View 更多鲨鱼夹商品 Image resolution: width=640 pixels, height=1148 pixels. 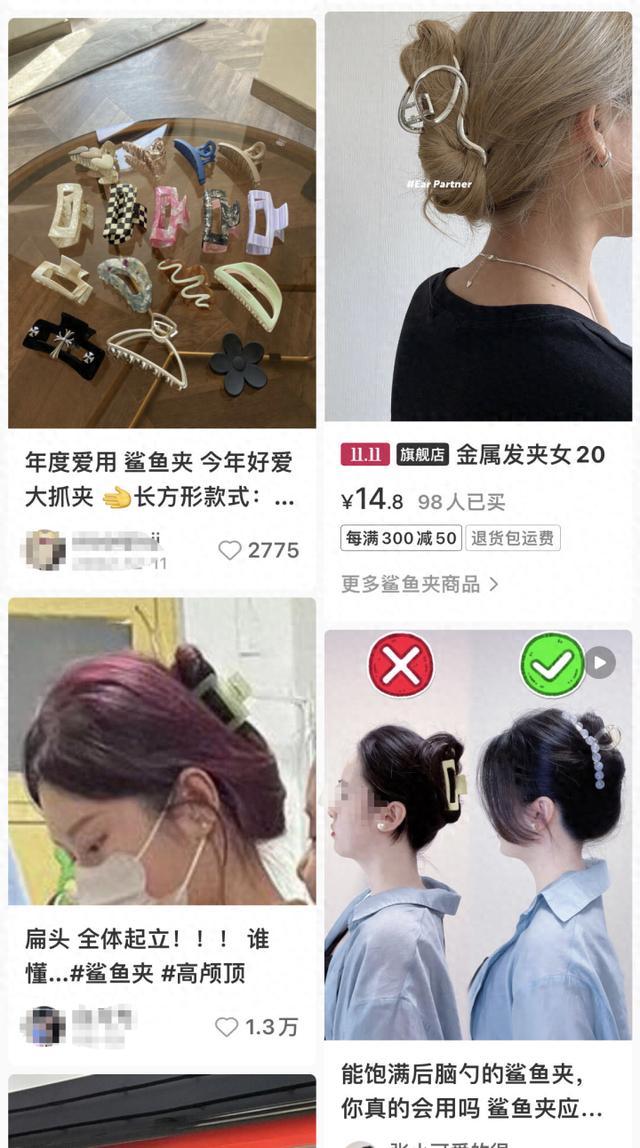point(420,584)
